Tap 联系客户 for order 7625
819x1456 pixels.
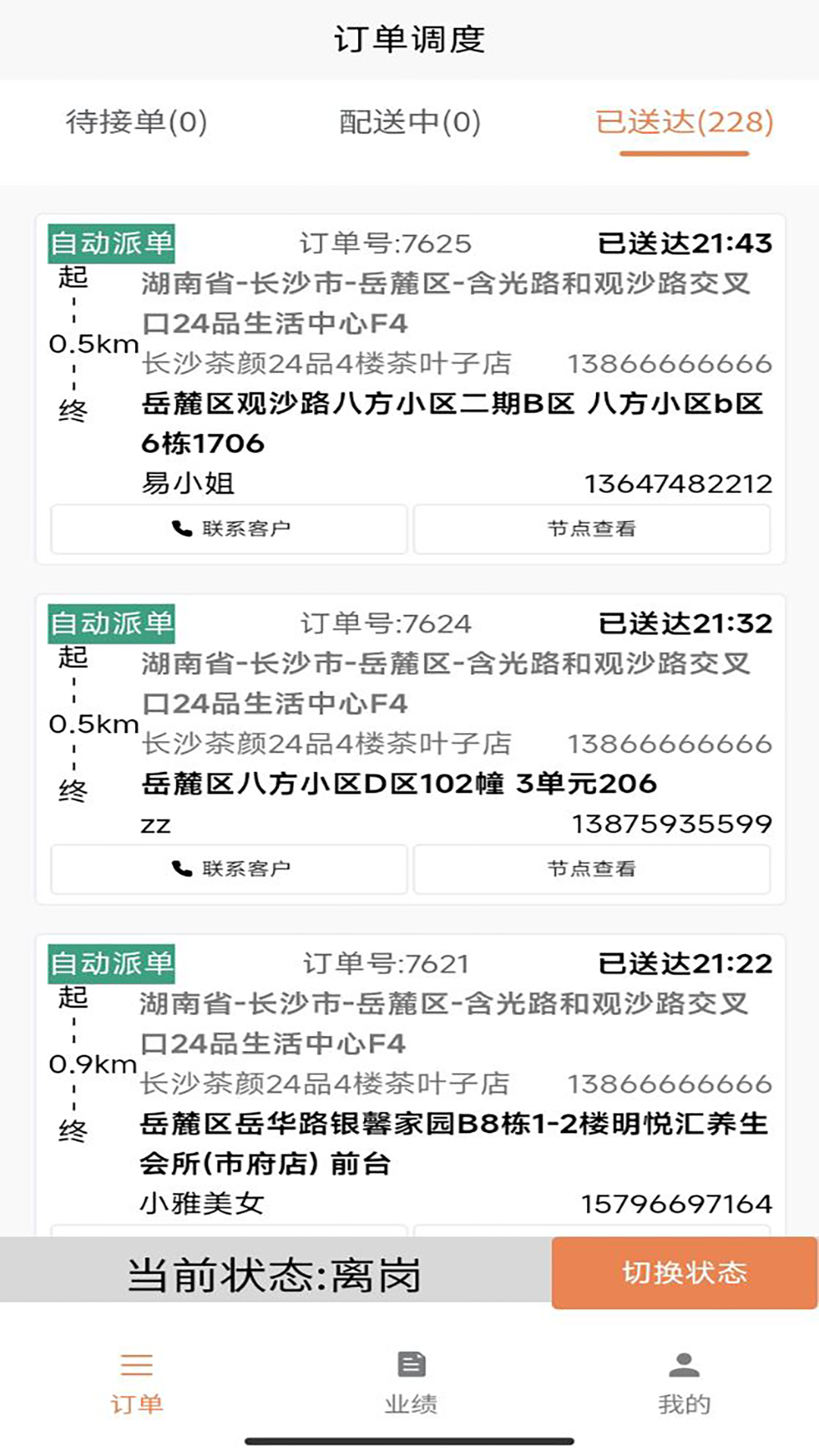229,529
